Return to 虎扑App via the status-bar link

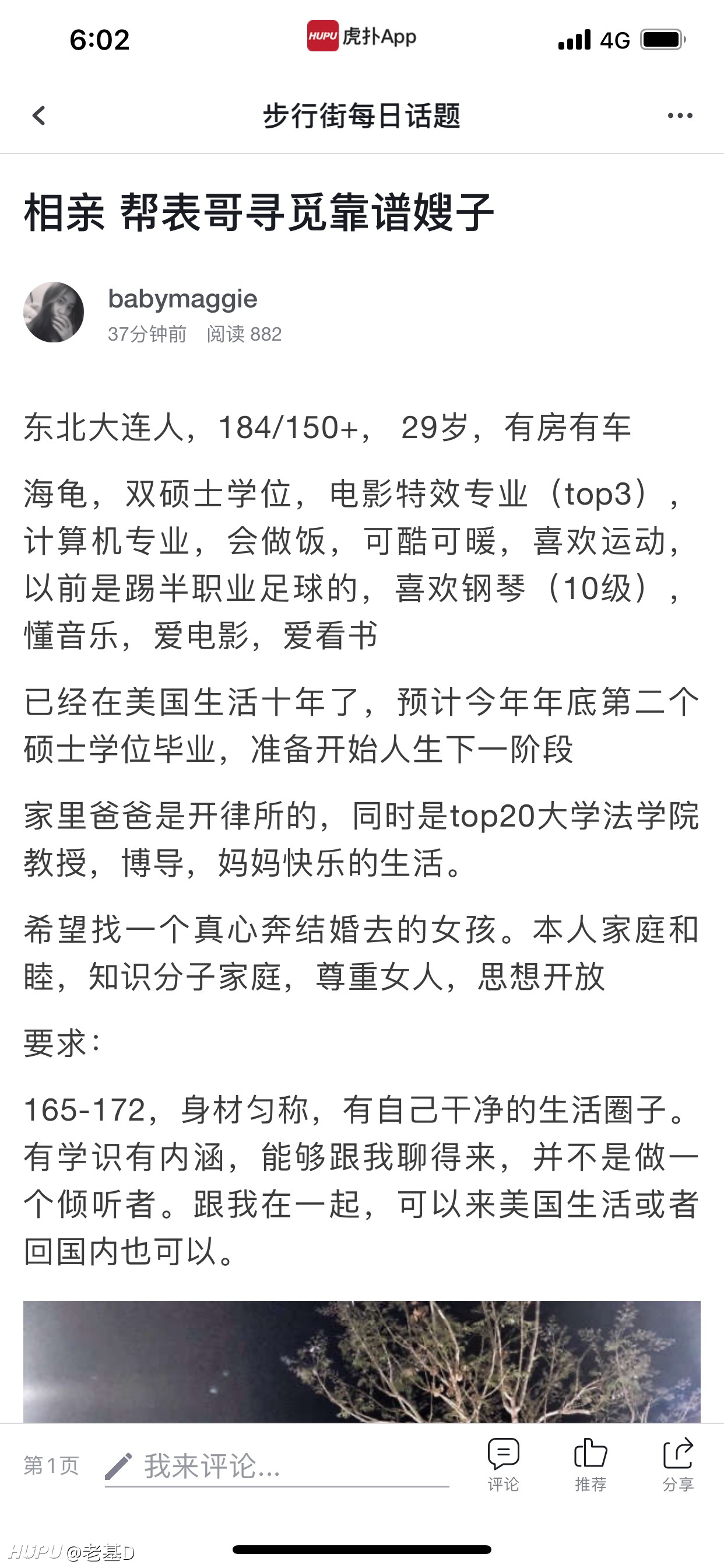tap(361, 37)
